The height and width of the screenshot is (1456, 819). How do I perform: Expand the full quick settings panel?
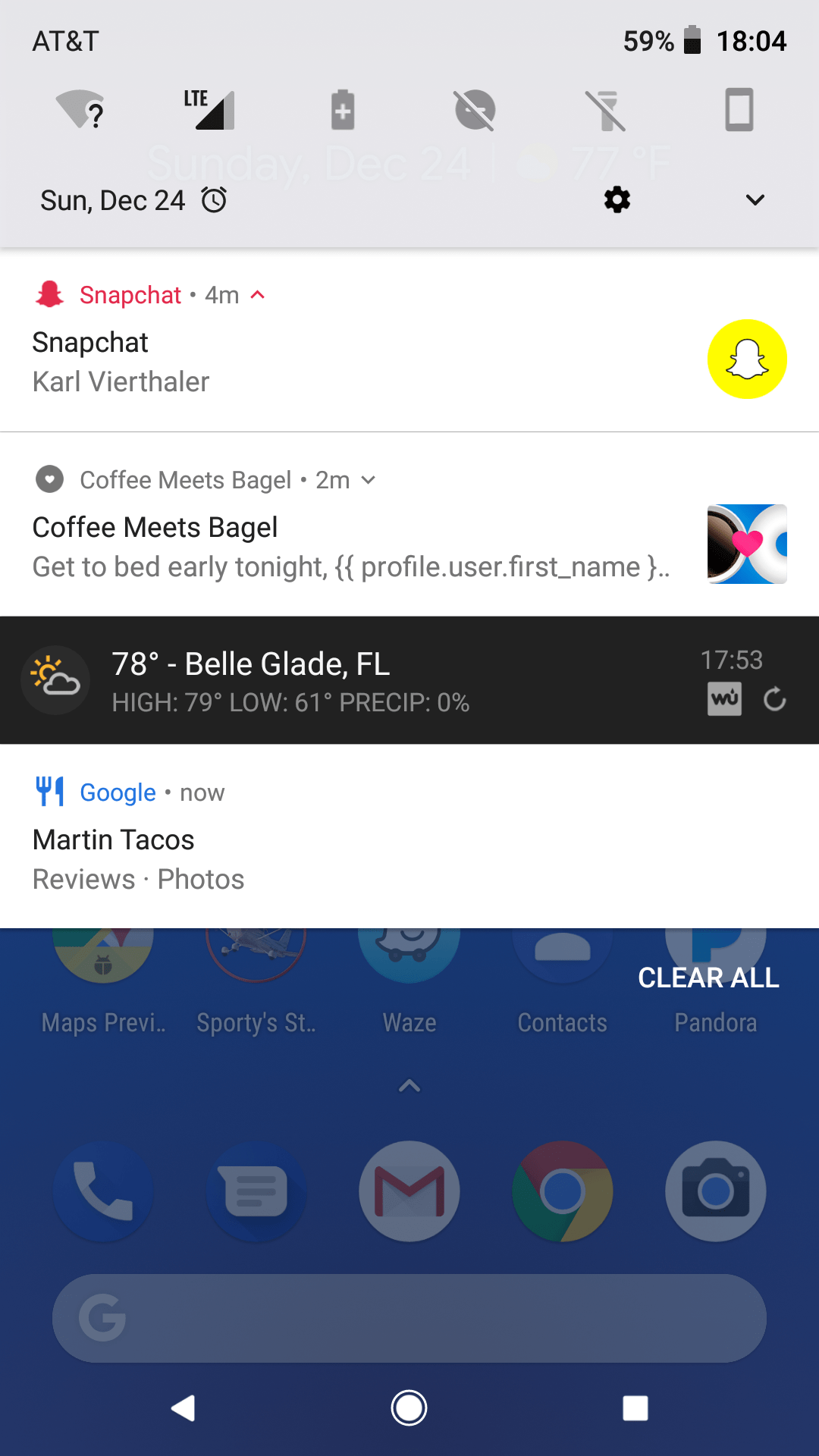pos(755,200)
